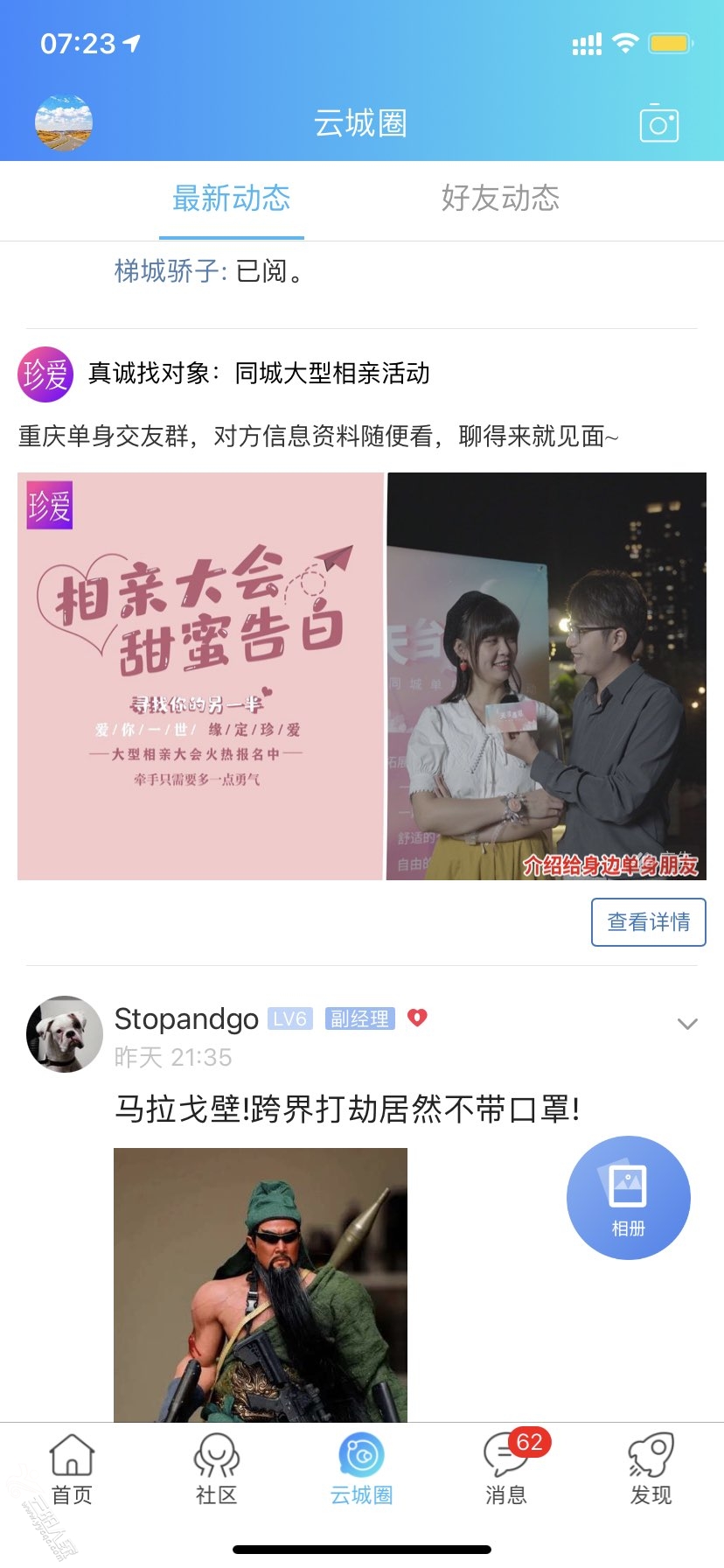Open the 发现 tab
Screen dimensions: 724x1568
pos(651,1469)
